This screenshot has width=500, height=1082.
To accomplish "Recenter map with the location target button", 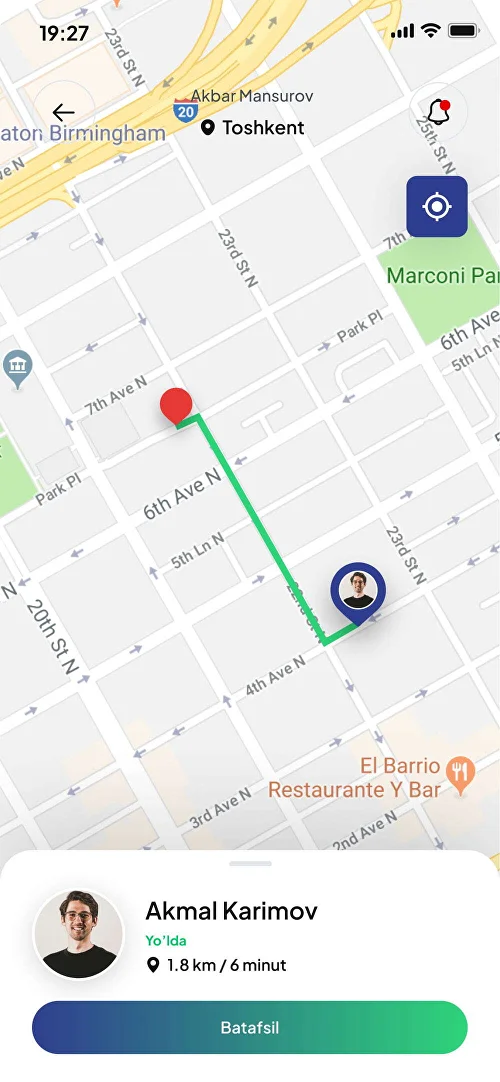I will pos(437,206).
